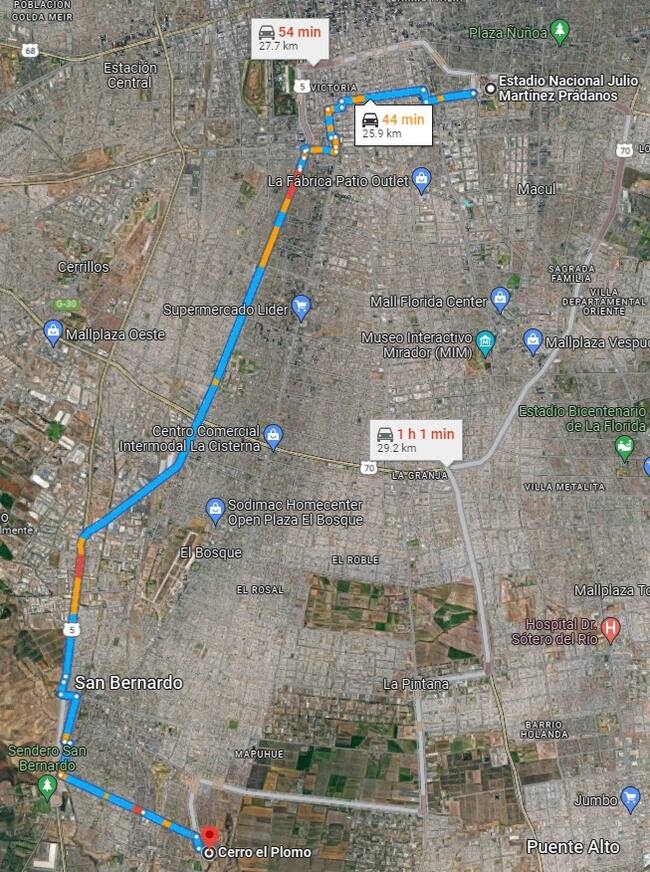Select the 54 min alternate route
The image size is (650, 872).
pos(289,38)
